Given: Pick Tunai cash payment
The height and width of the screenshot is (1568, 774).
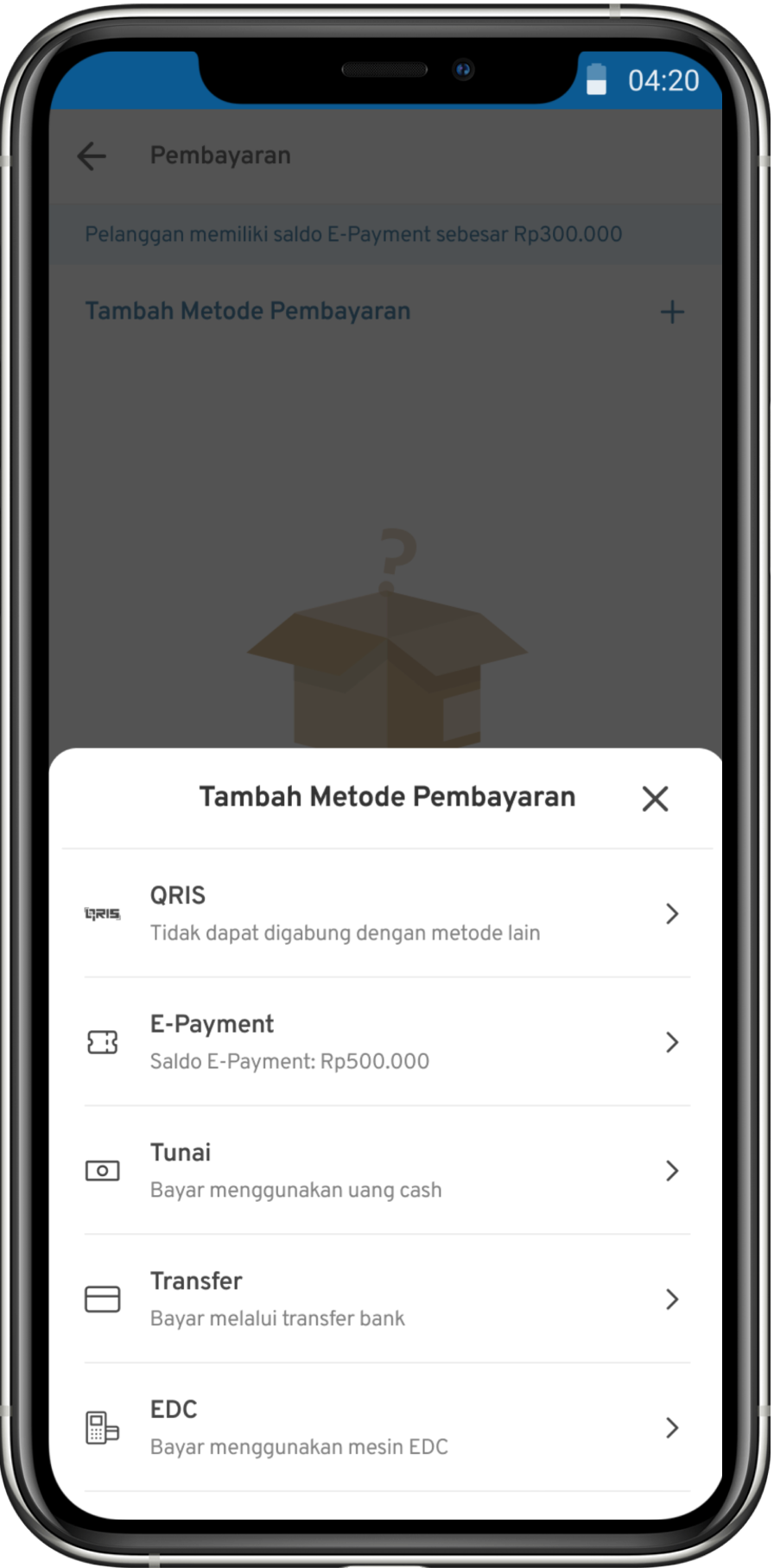Looking at the screenshot, I should [386, 1171].
